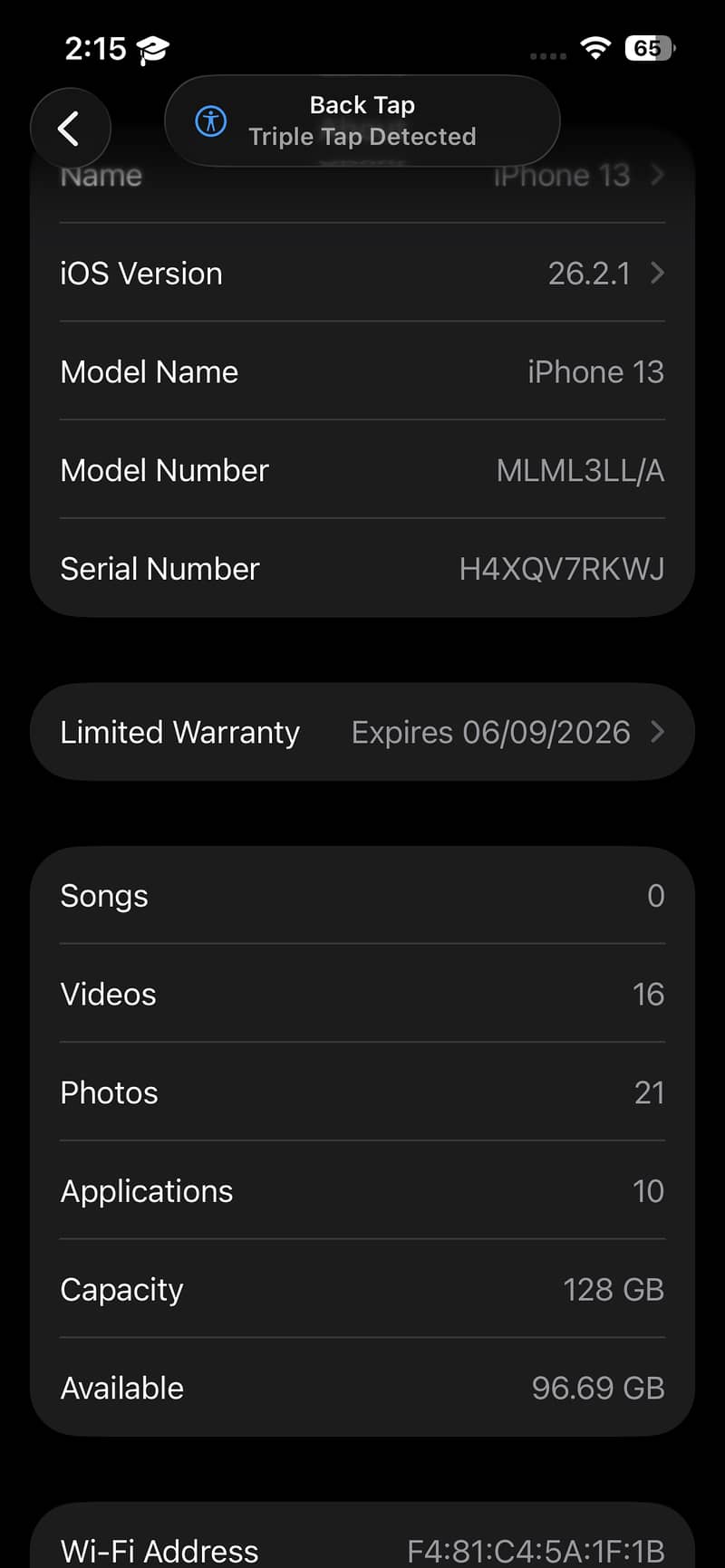Go back to the previous settings page
Viewport: 725px width, 1568px height.
pyautogui.click(x=70, y=129)
